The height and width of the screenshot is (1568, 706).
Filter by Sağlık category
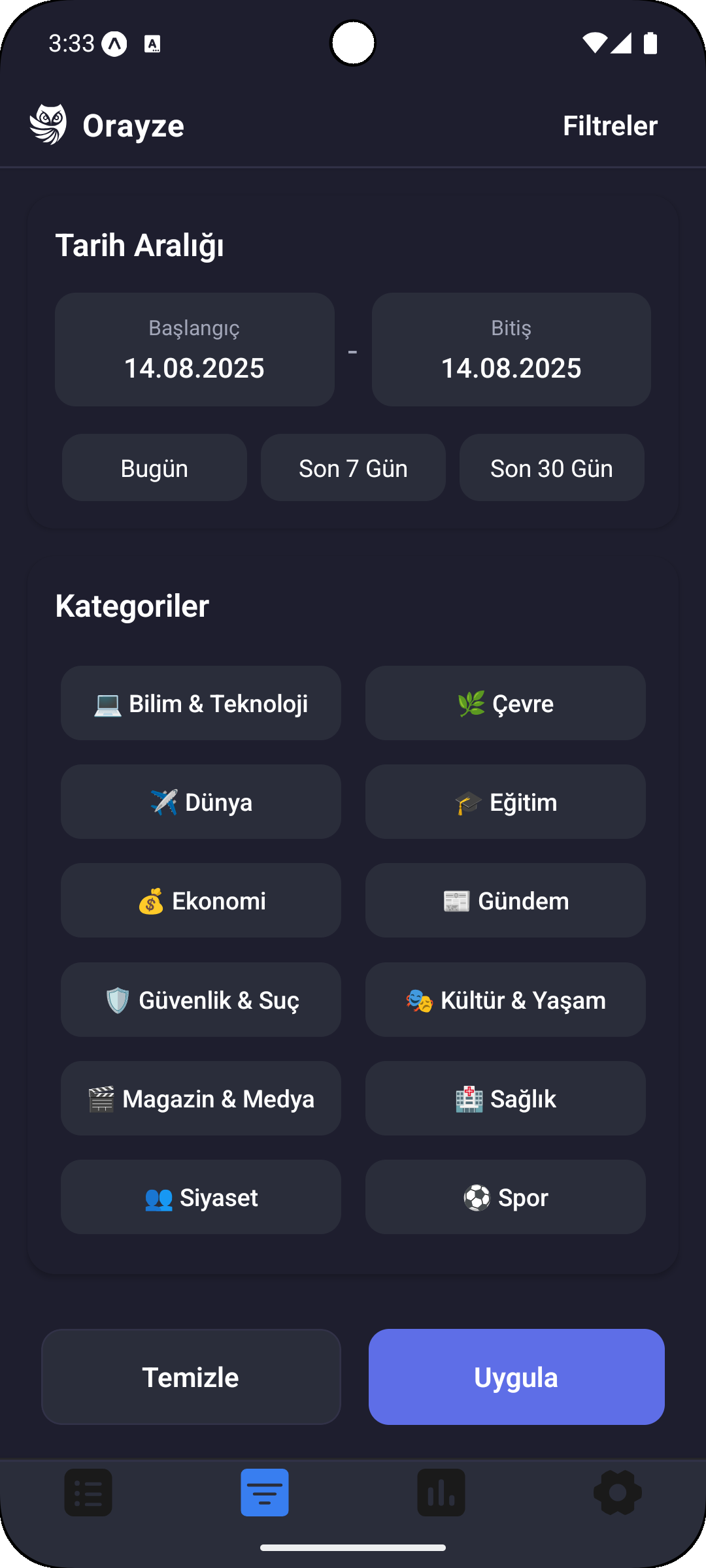click(x=505, y=1098)
